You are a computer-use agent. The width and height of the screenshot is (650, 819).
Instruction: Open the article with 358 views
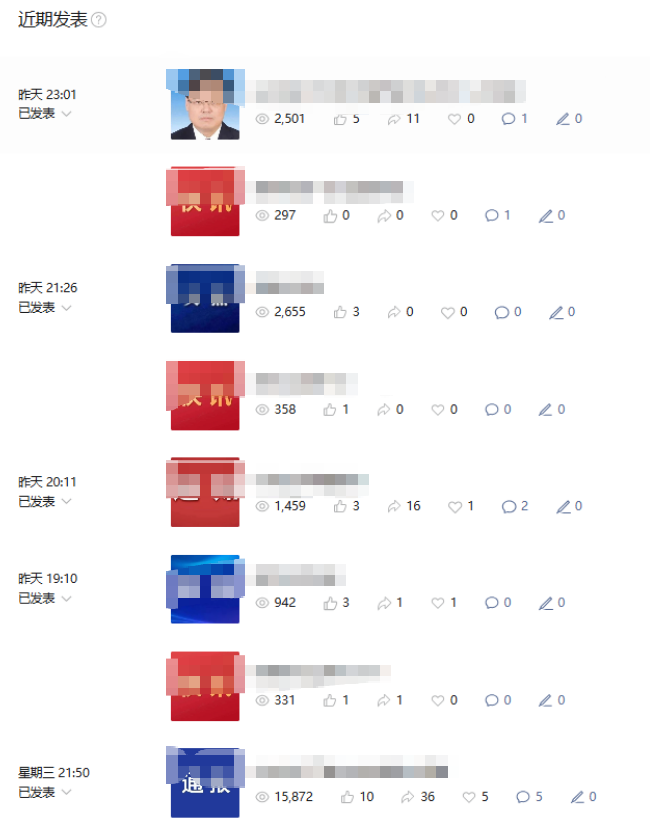click(305, 381)
